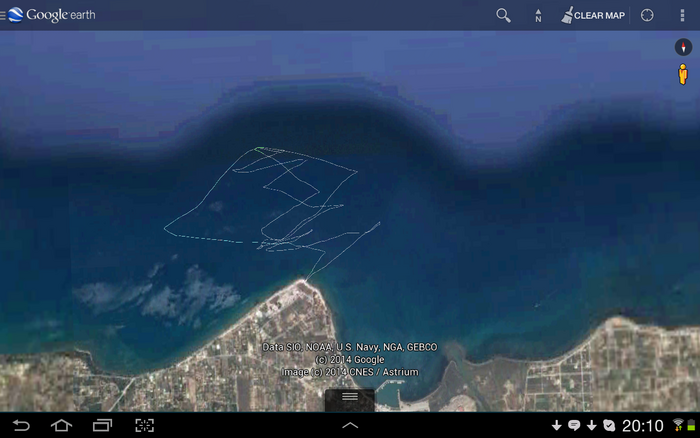700x438 pixels.
Task: Take a screenshot with capture button
Action: click(145, 425)
